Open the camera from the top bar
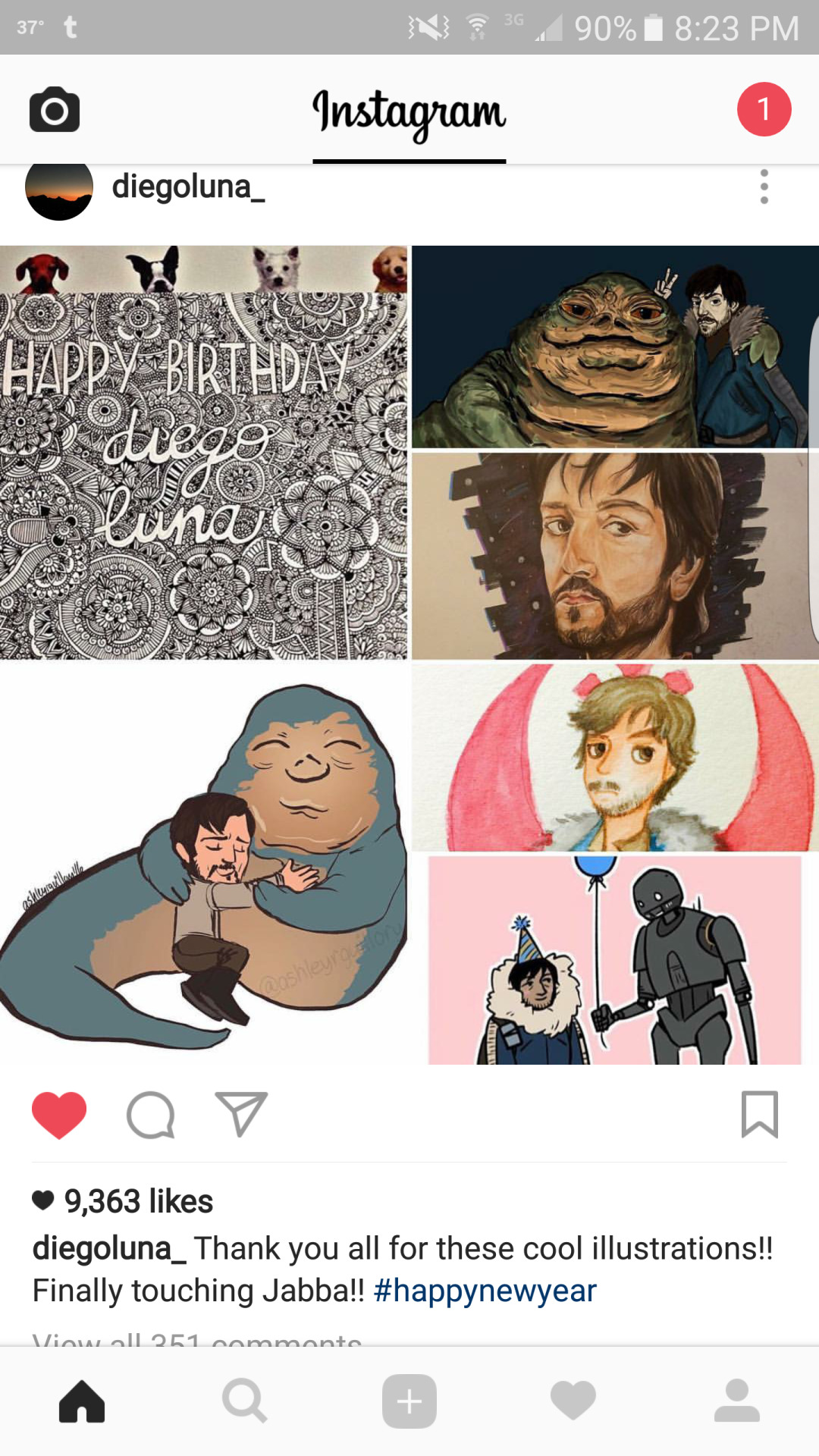This screenshot has height=1456, width=819. click(55, 110)
